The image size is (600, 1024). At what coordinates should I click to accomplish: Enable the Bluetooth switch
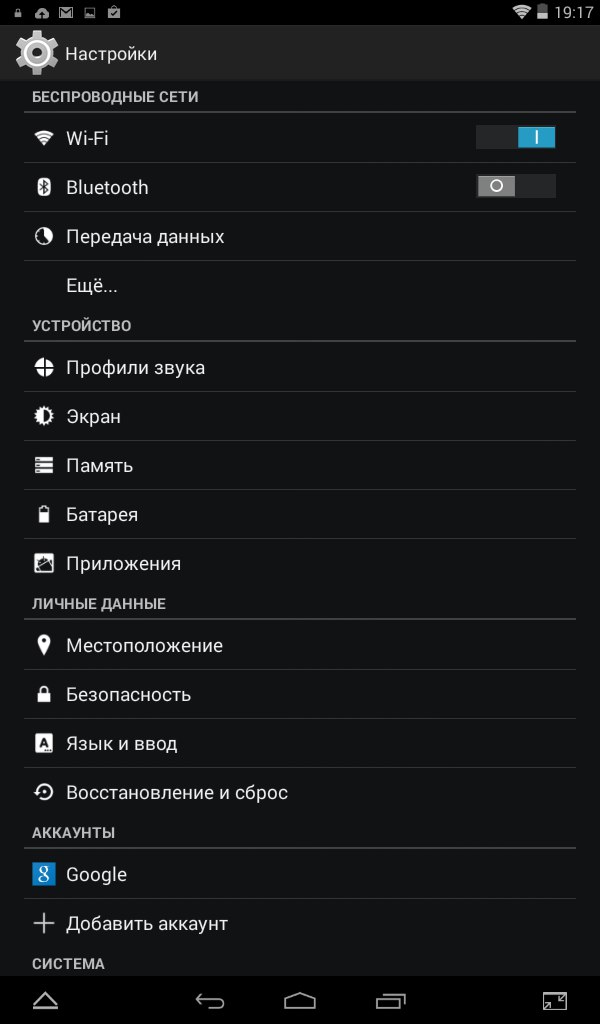tap(516, 186)
